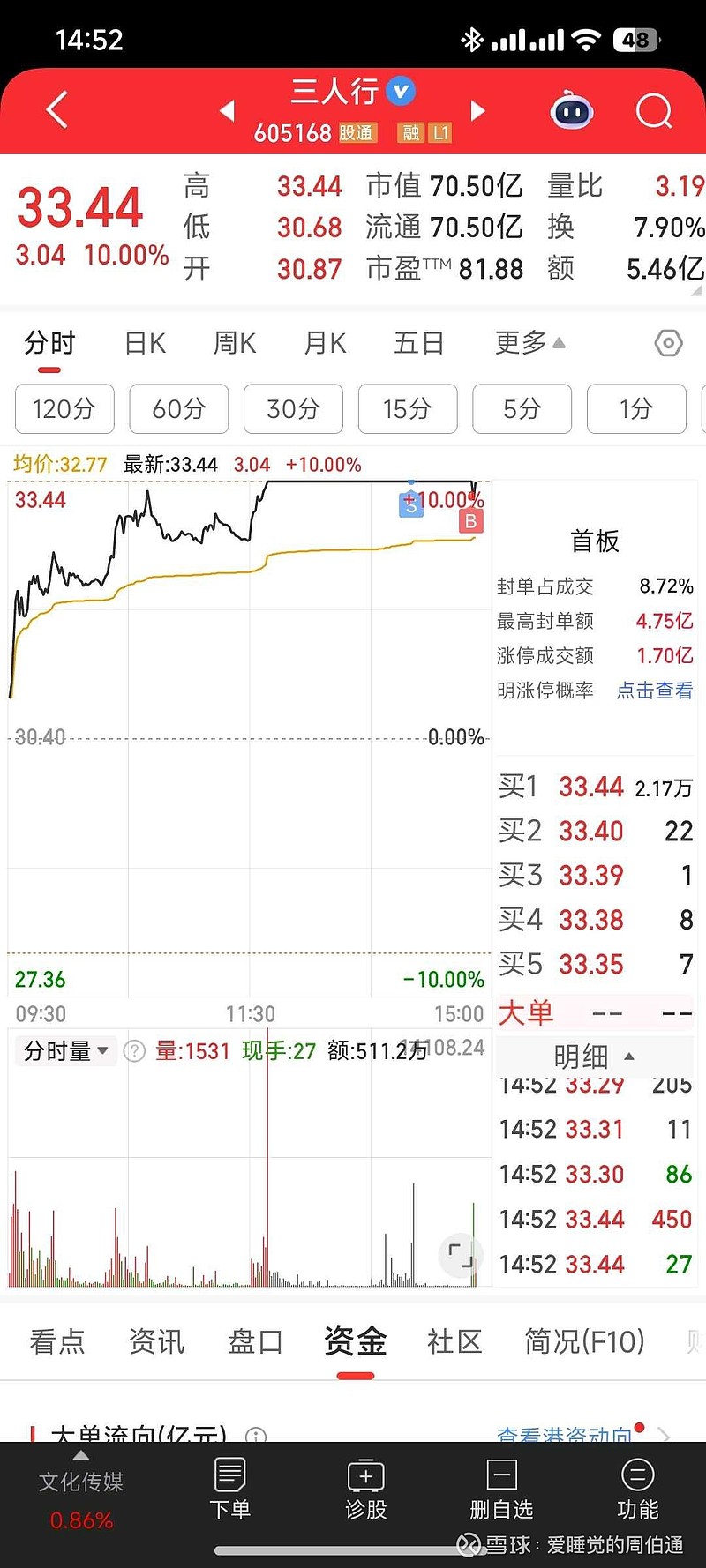Open the search magnifier
This screenshot has height=1568, width=706.
[x=653, y=112]
